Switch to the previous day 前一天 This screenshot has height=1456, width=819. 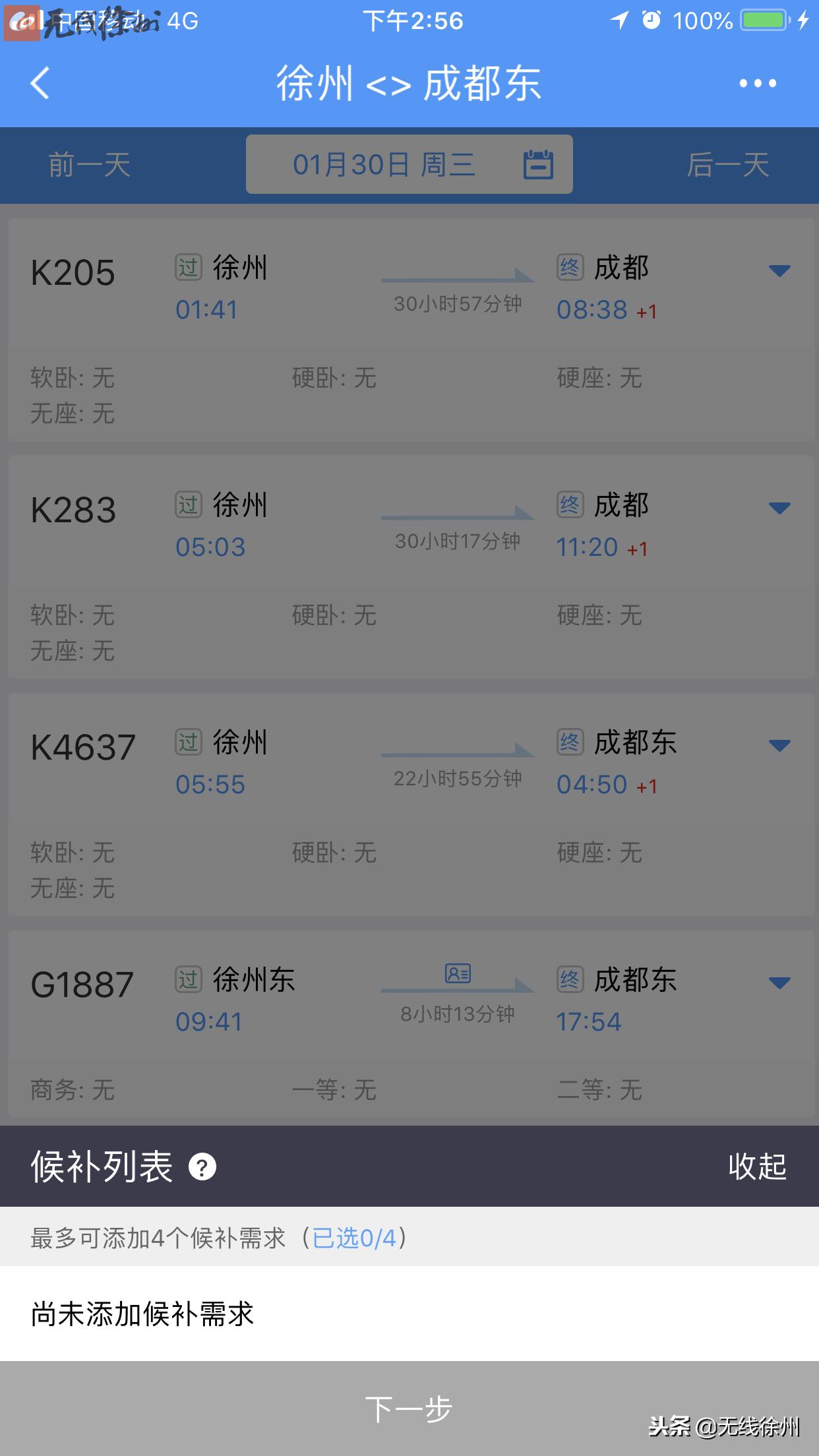[88, 165]
